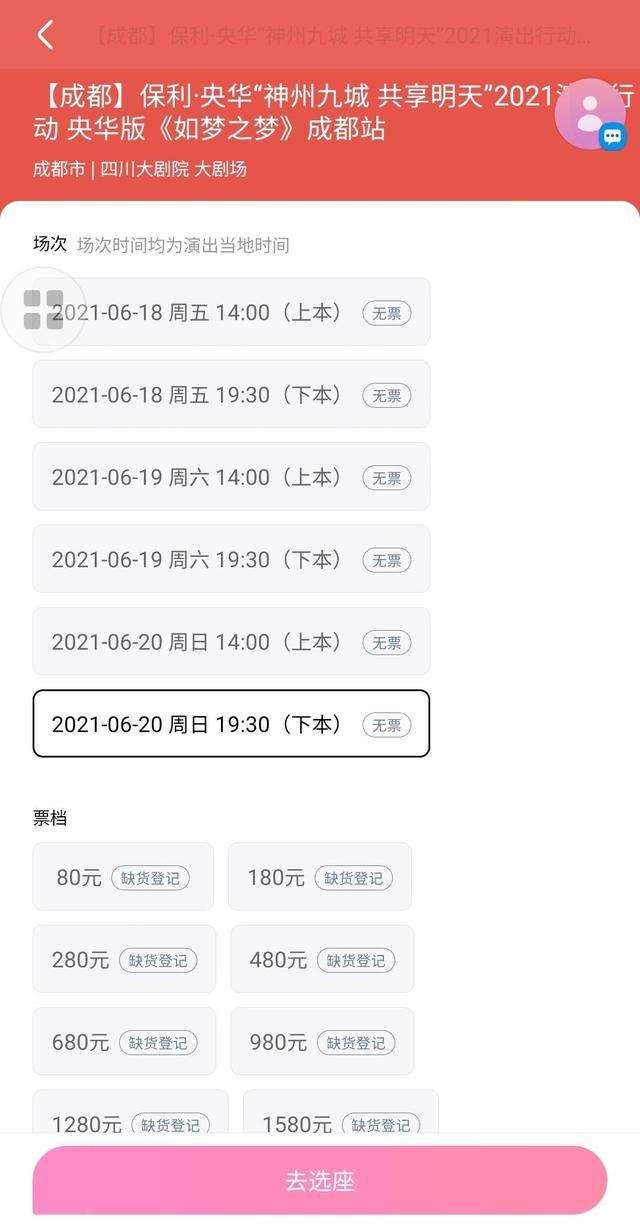Pick the 2021-06-20 周日 19:30（下本）session
The width and height of the screenshot is (640, 1227).
pos(231,723)
